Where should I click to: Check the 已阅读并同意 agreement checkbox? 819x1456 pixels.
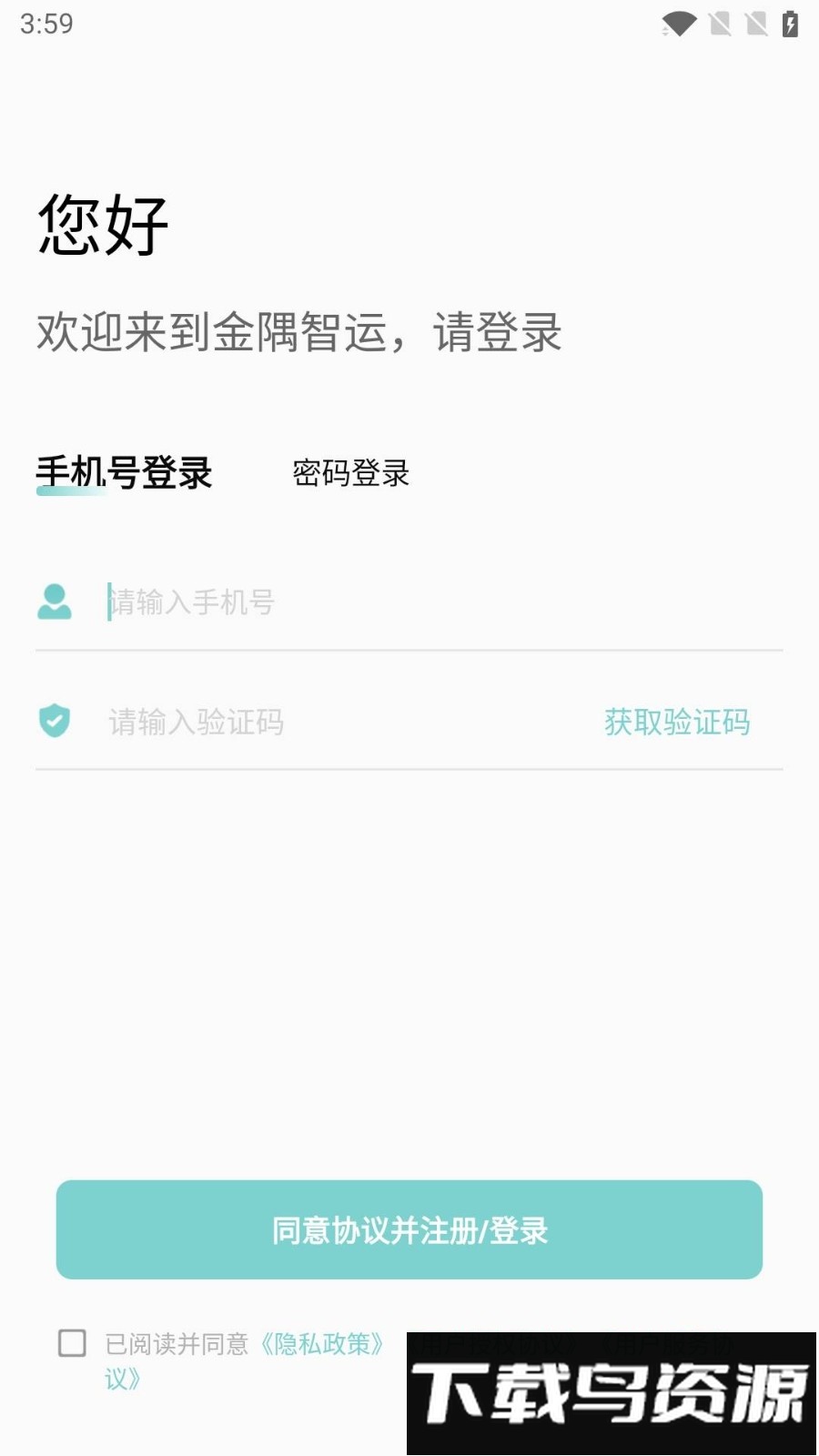point(72,1343)
